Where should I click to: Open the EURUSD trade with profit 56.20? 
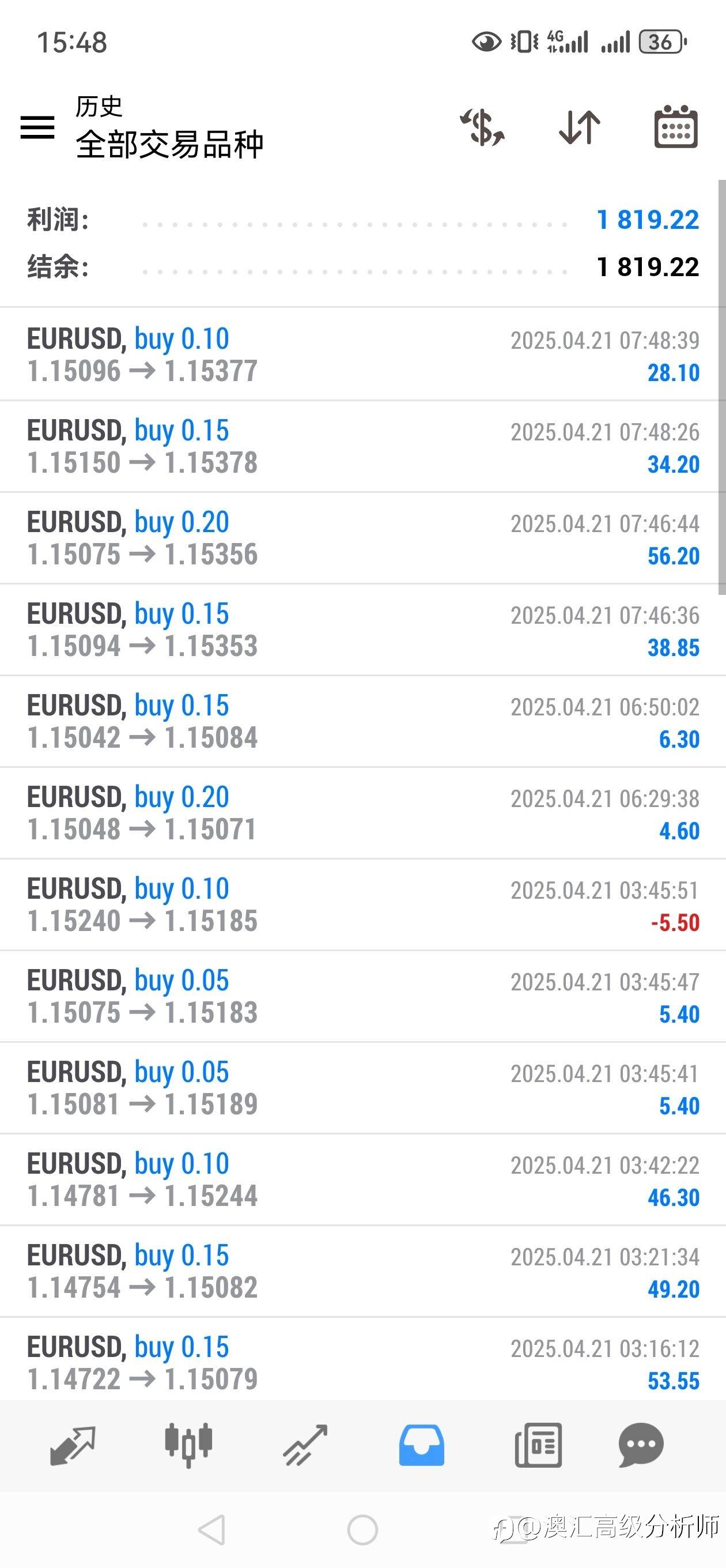(362, 538)
